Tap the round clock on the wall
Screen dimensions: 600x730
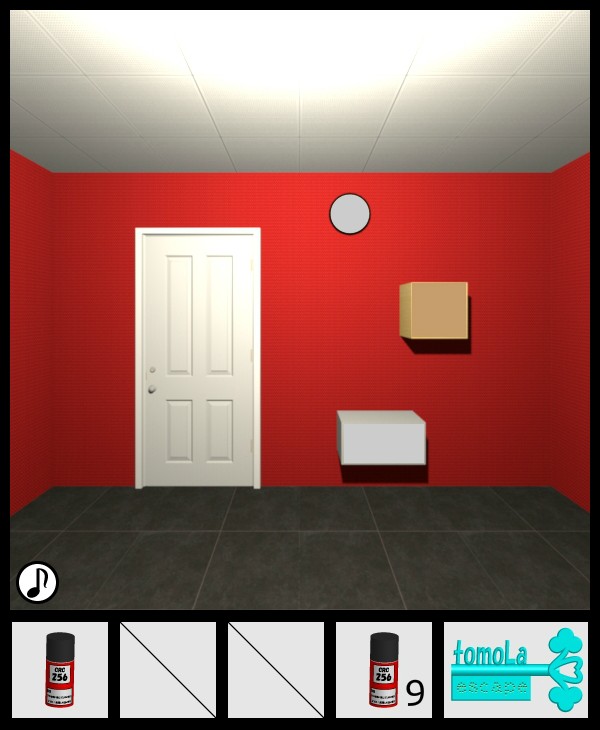tap(350, 214)
